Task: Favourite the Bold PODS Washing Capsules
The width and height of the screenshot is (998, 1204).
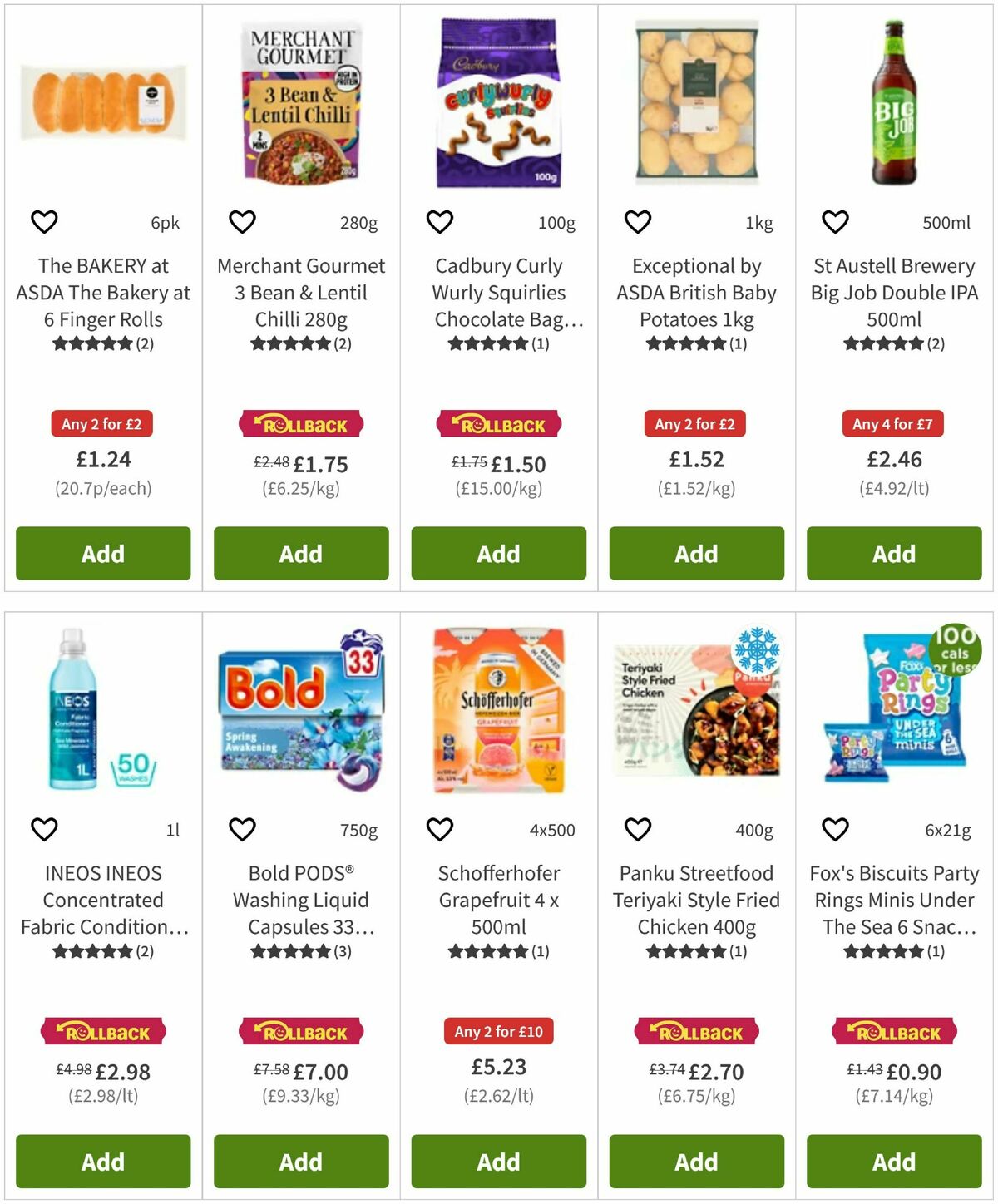Action: click(x=241, y=829)
